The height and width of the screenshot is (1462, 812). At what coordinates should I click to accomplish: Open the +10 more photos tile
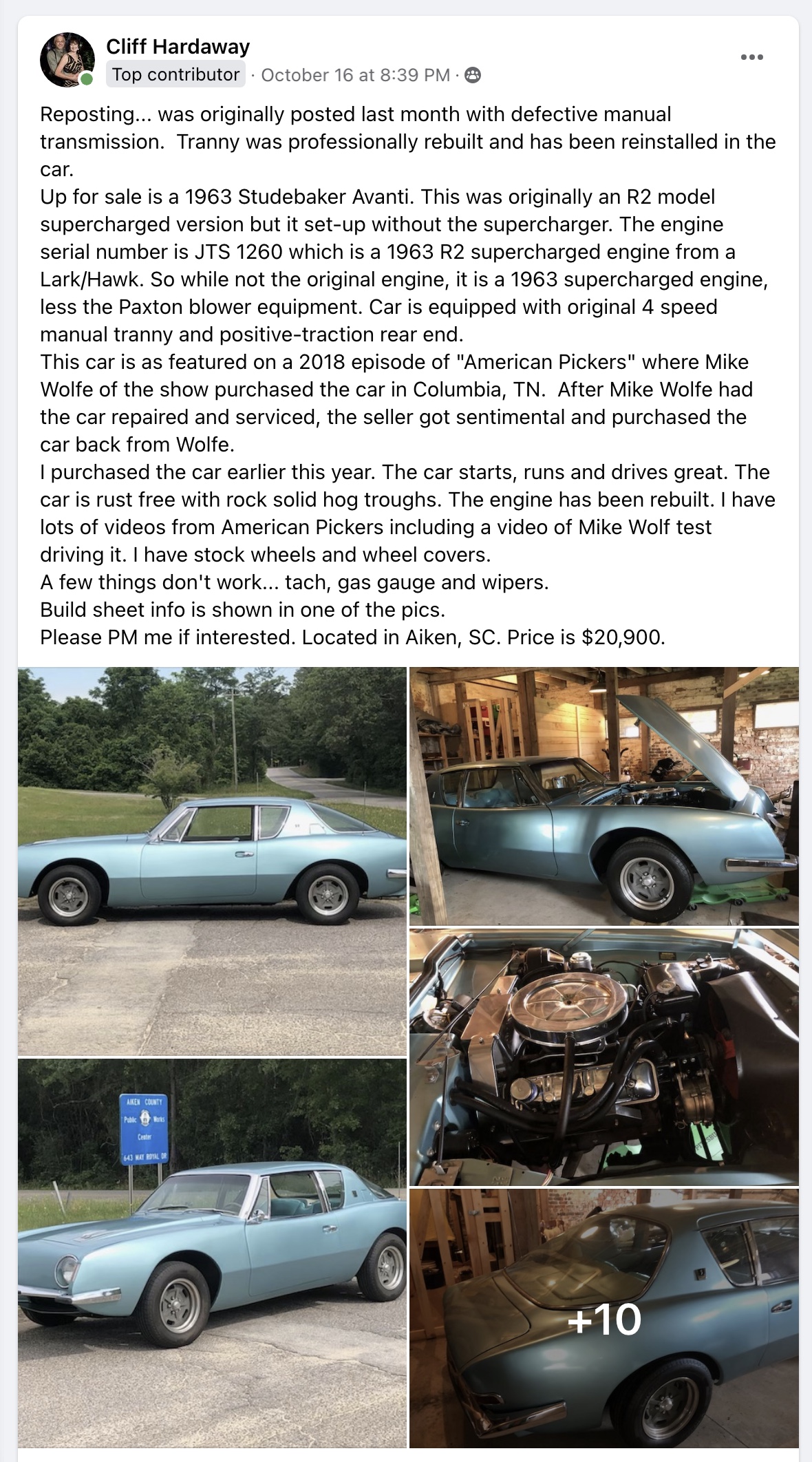point(604,1317)
